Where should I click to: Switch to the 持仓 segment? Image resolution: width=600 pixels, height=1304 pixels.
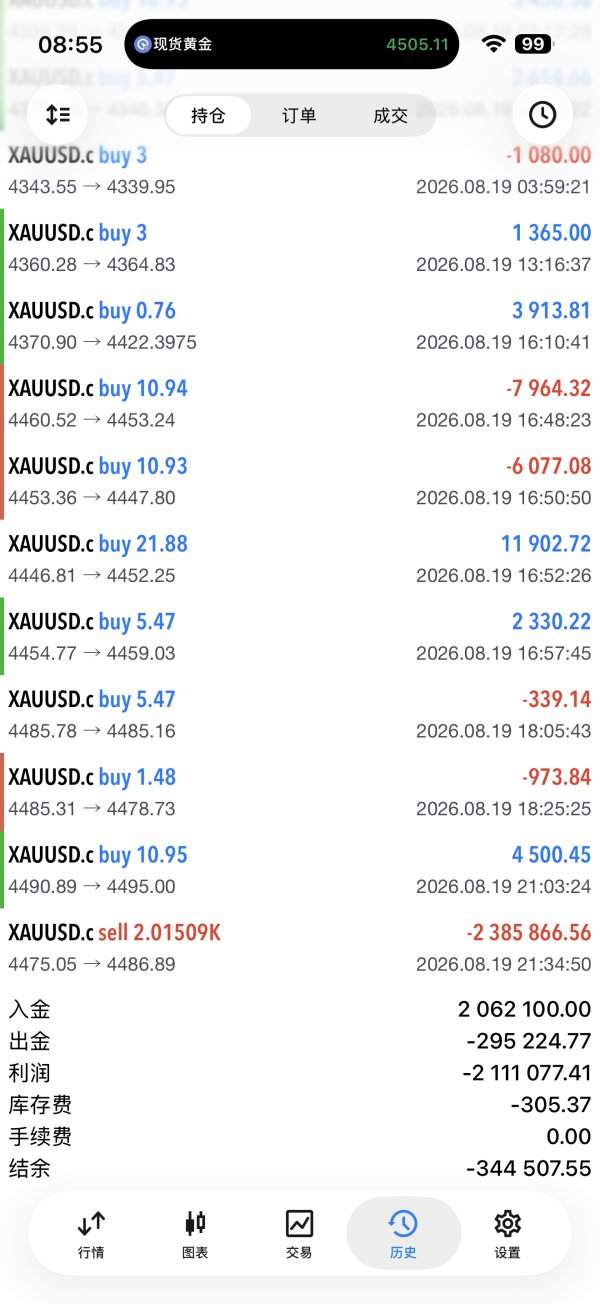pos(208,115)
